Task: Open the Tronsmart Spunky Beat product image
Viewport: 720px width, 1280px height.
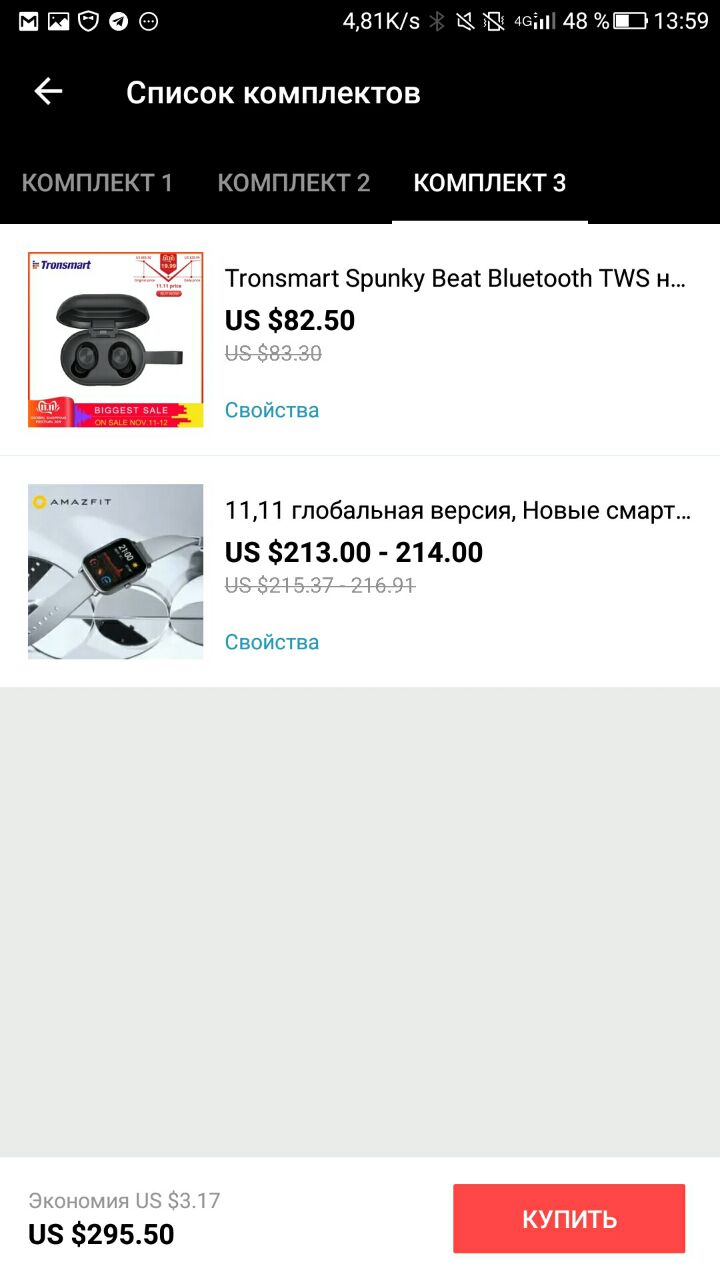Action: point(116,340)
